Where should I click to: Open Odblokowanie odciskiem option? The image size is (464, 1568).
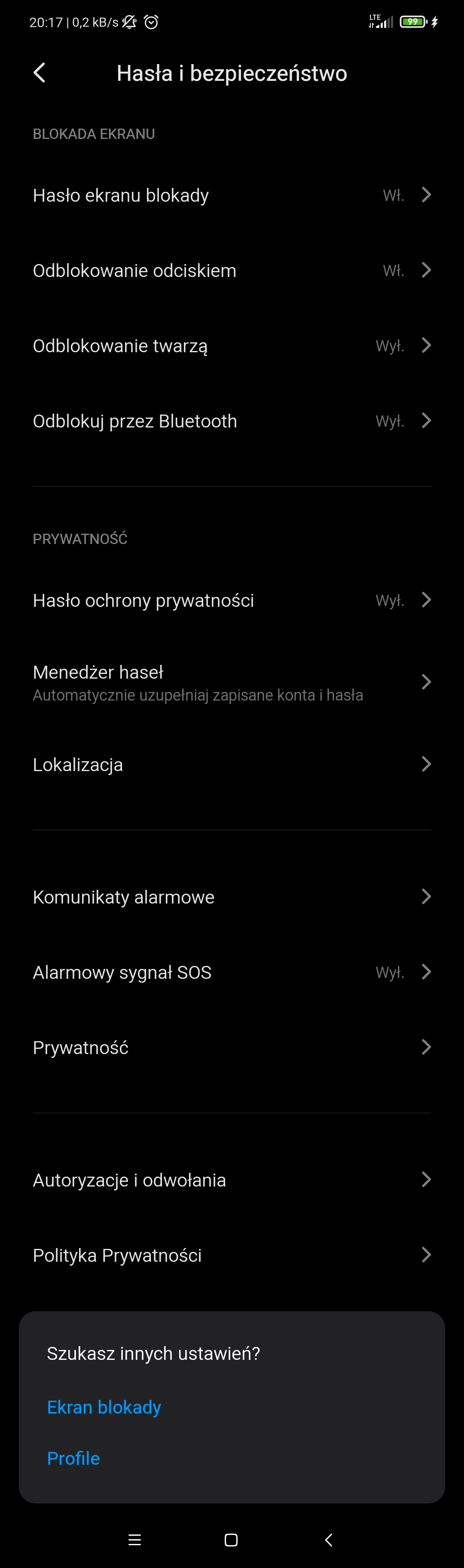click(x=231, y=270)
